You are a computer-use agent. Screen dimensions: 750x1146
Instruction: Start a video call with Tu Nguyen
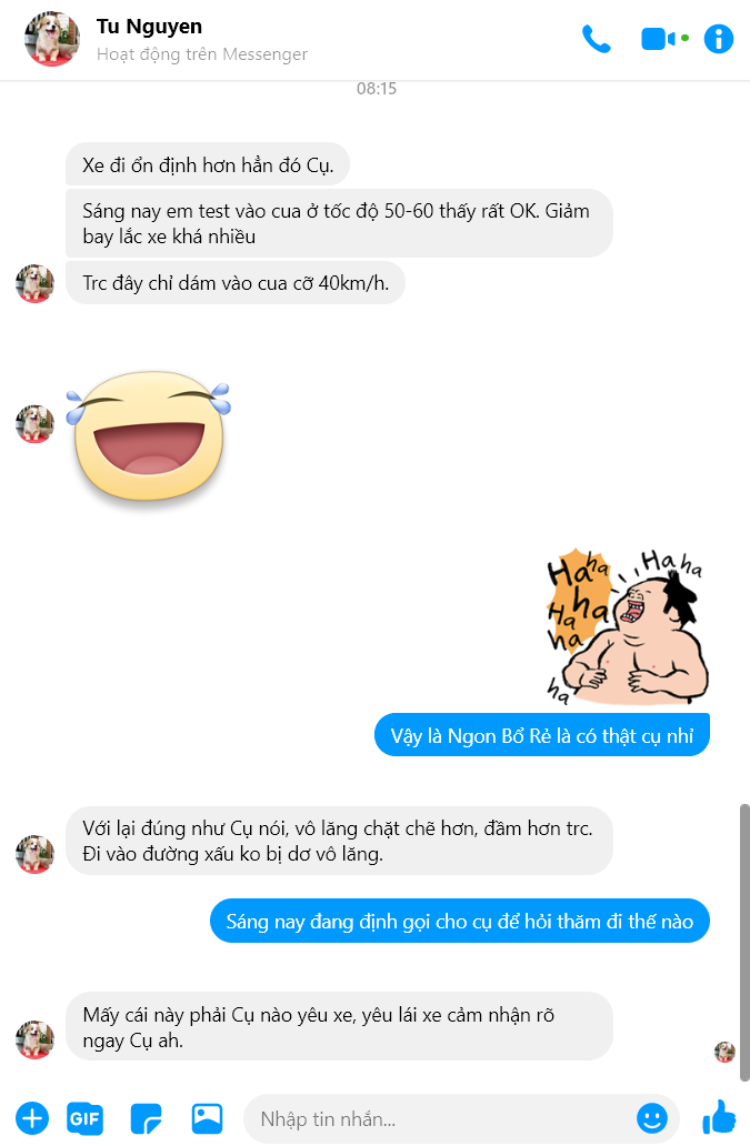[659, 40]
